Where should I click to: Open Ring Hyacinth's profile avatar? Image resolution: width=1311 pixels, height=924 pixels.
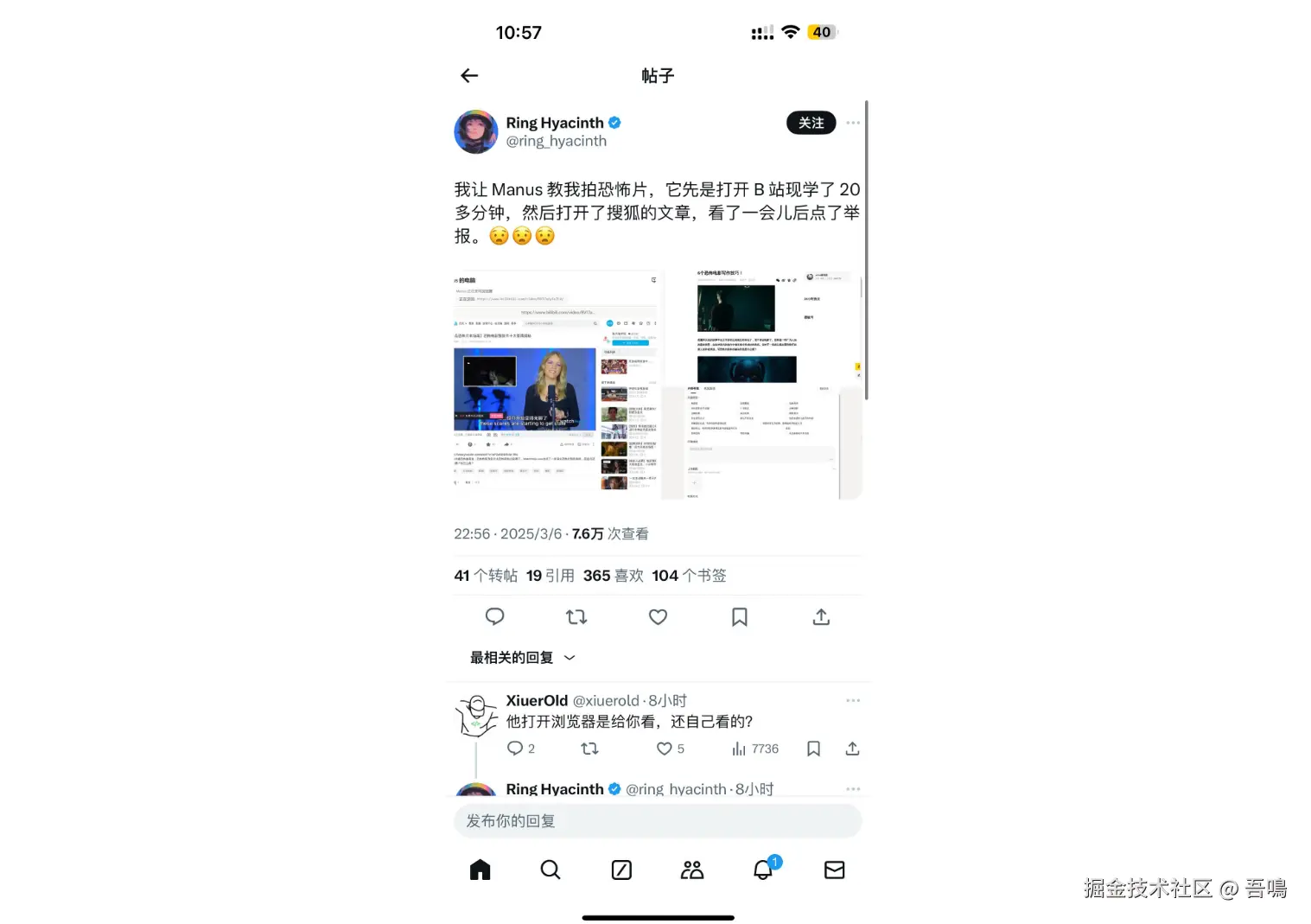point(475,131)
